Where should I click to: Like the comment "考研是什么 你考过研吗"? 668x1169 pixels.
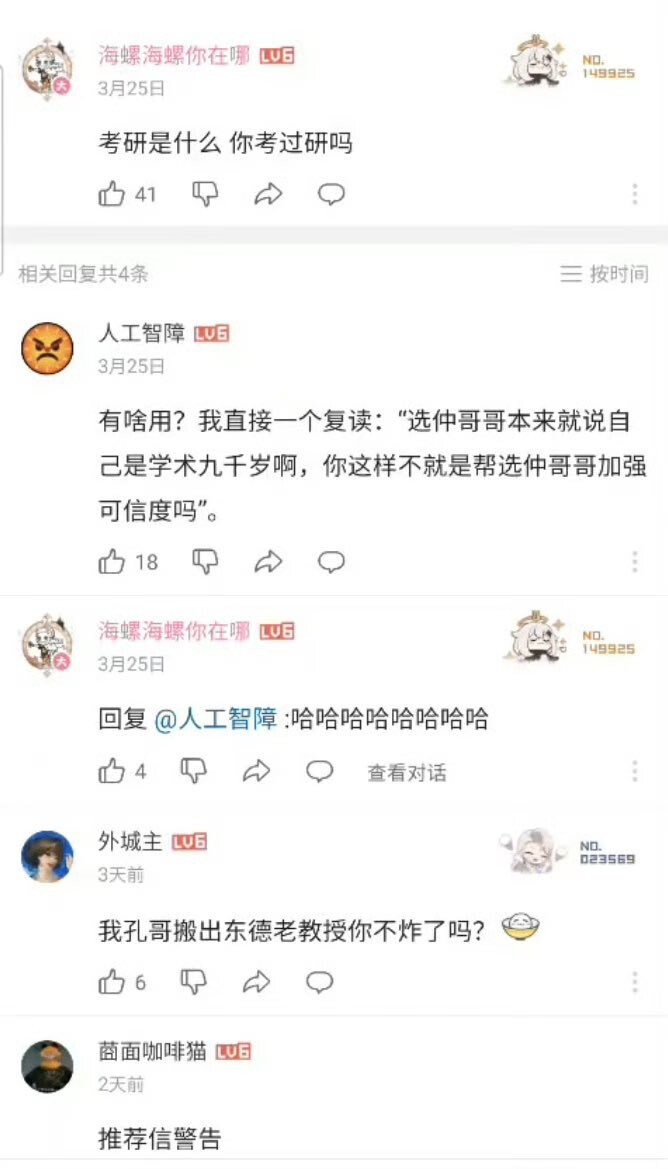point(112,194)
